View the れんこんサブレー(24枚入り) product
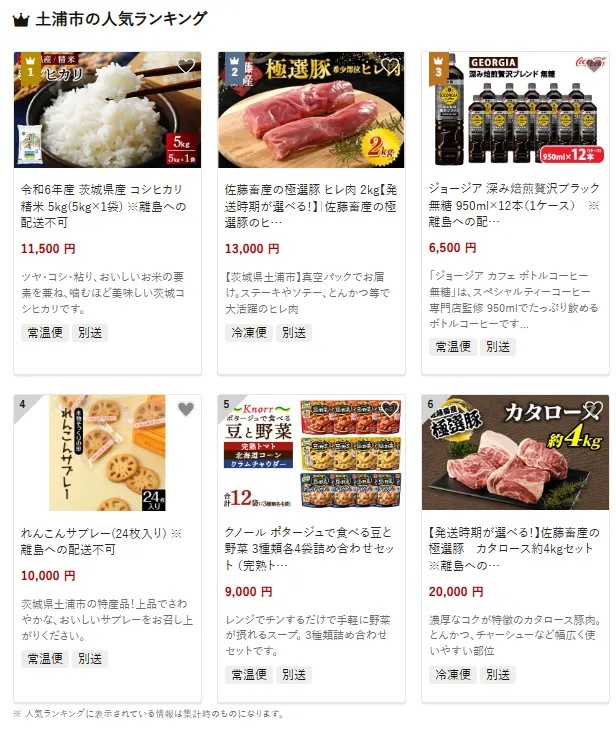616x754 pixels. coord(107,541)
